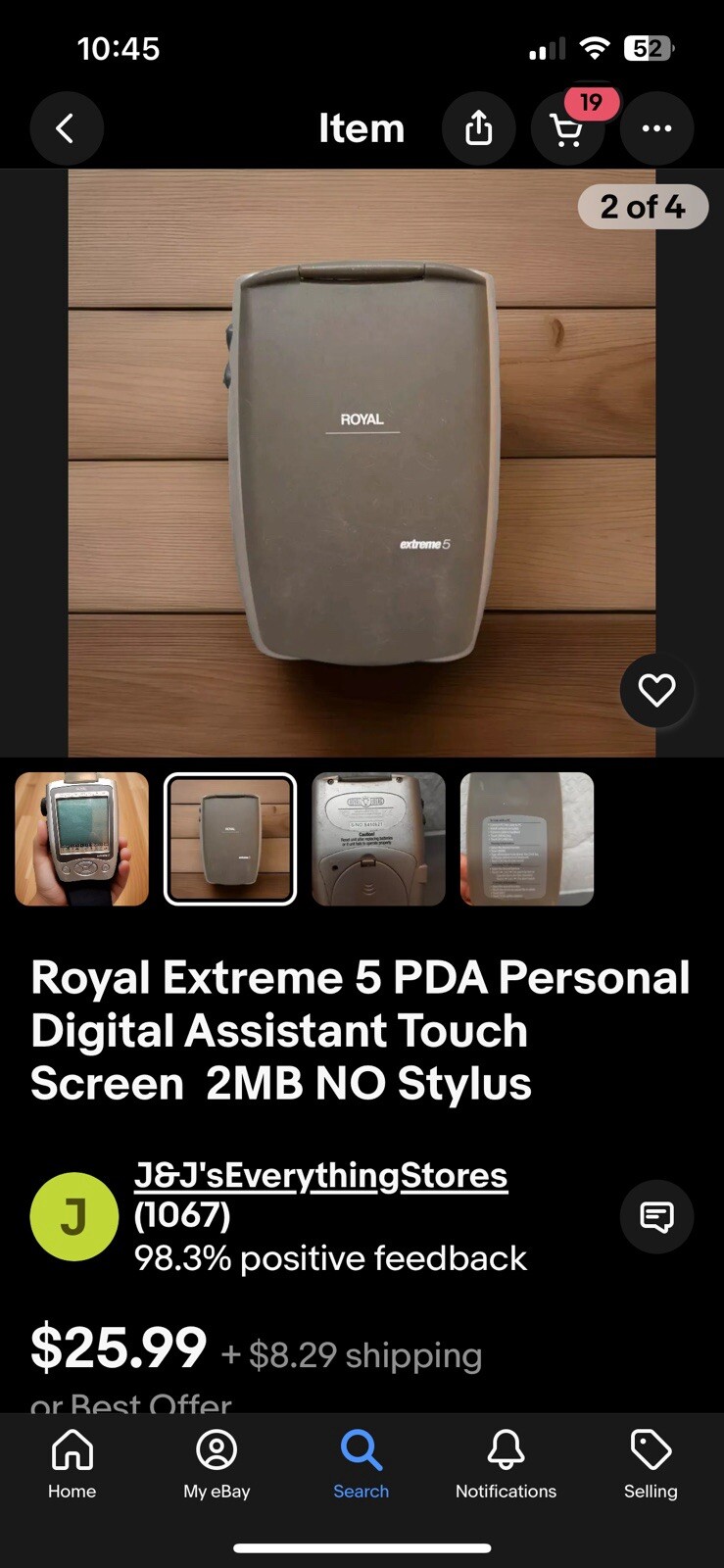The image size is (724, 1568).
Task: Open the three-dot overflow menu
Action: (656, 128)
